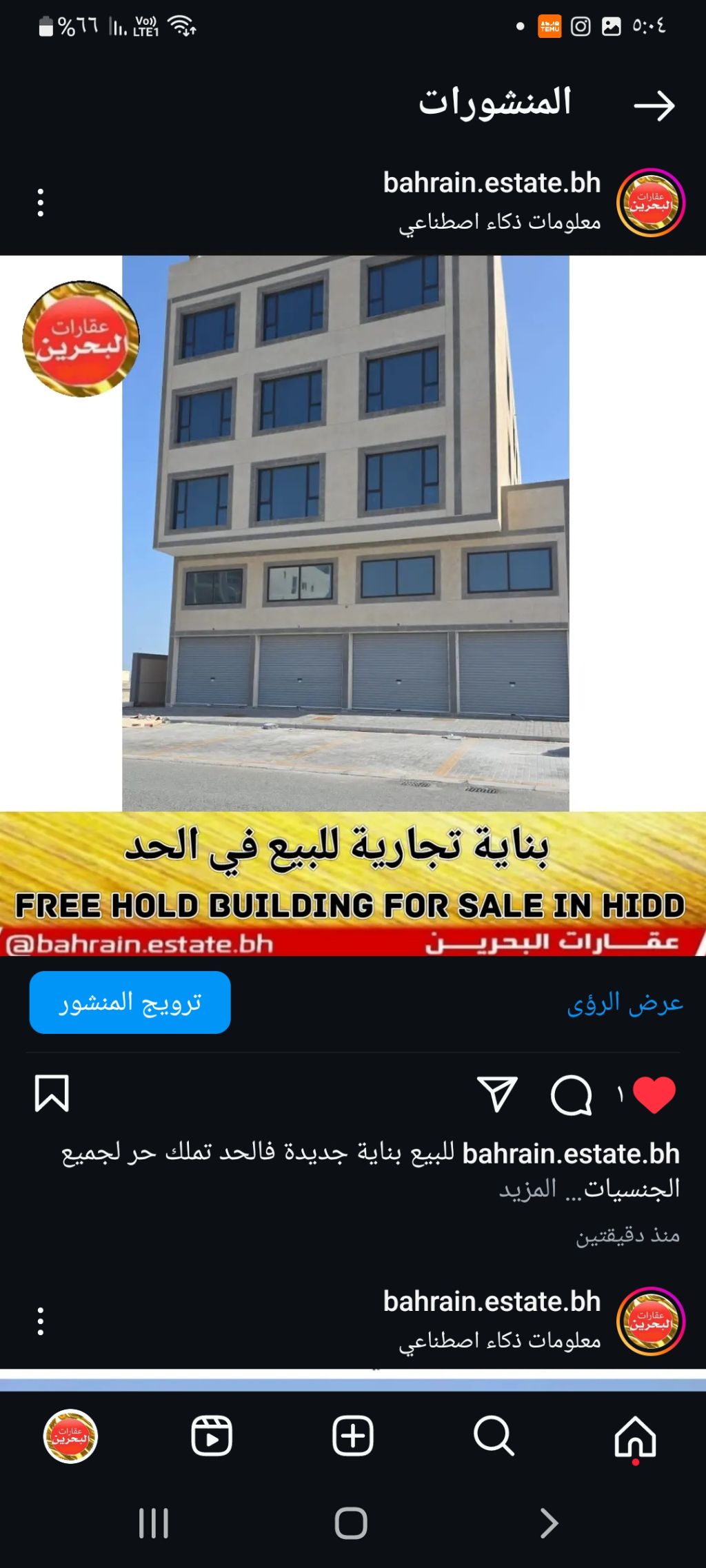Screen dimensions: 706x1568
Task: Share the Hidd building post
Action: tap(497, 1094)
